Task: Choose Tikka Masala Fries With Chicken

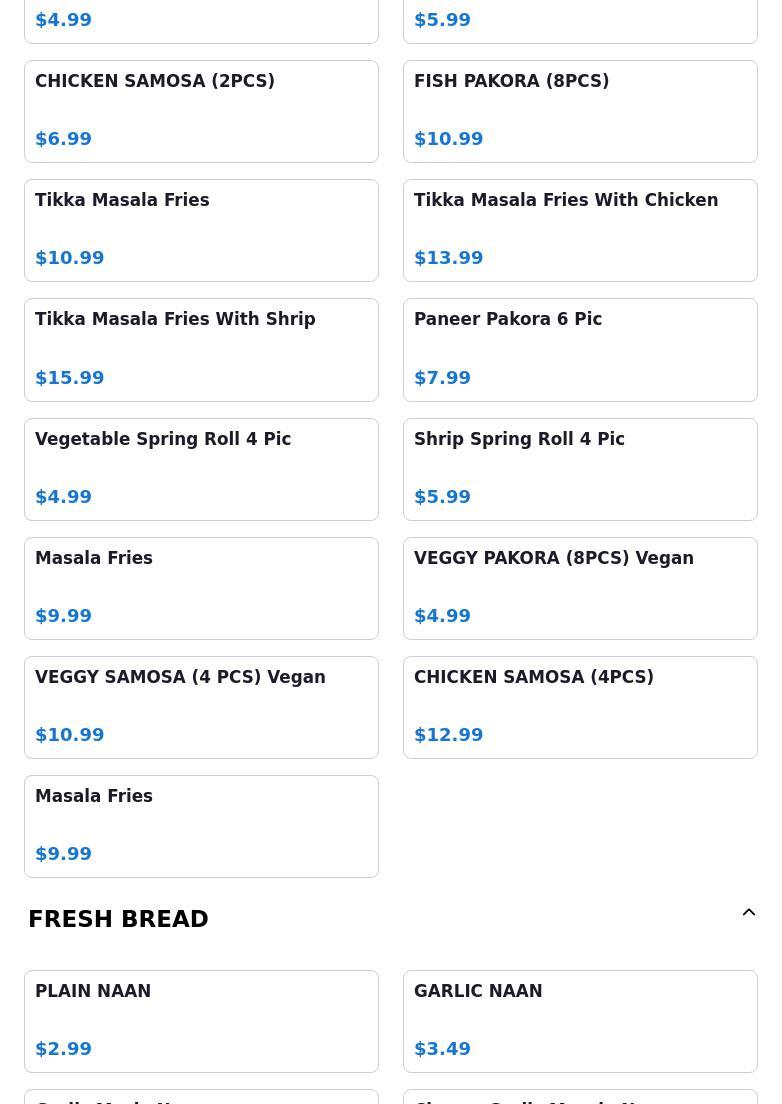Action: pos(580,230)
